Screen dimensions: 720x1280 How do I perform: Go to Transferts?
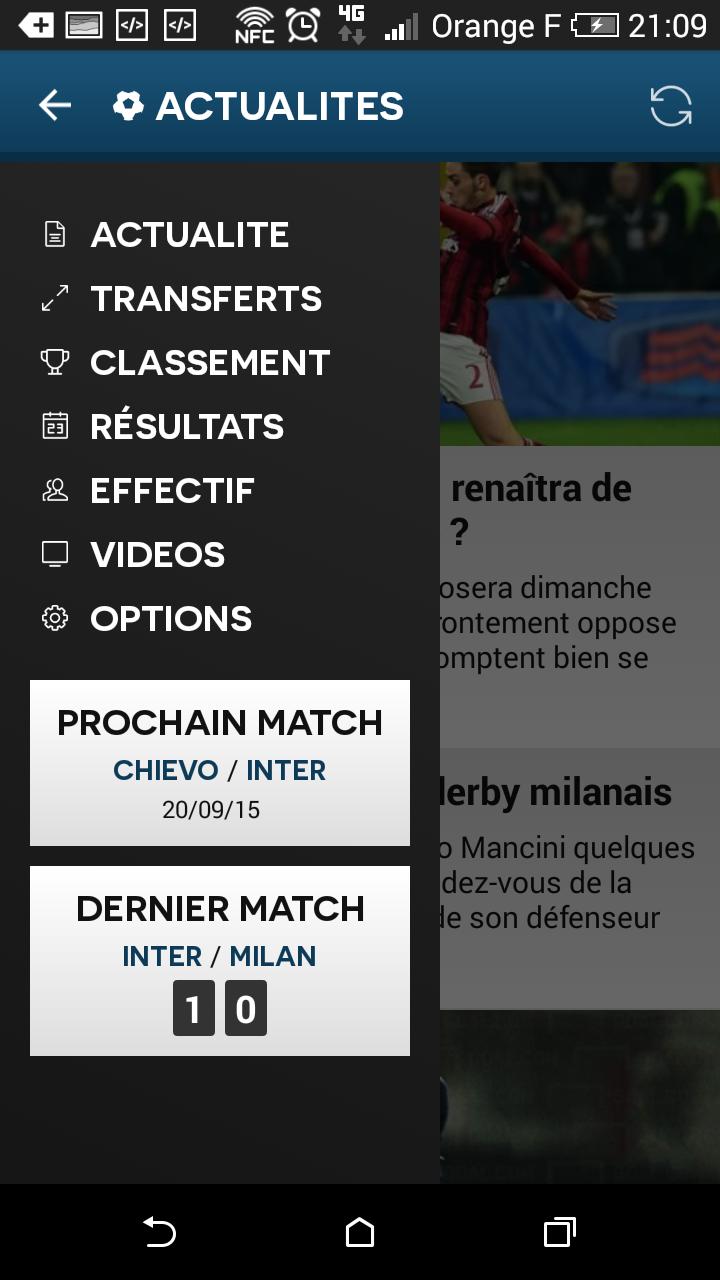[205, 299]
